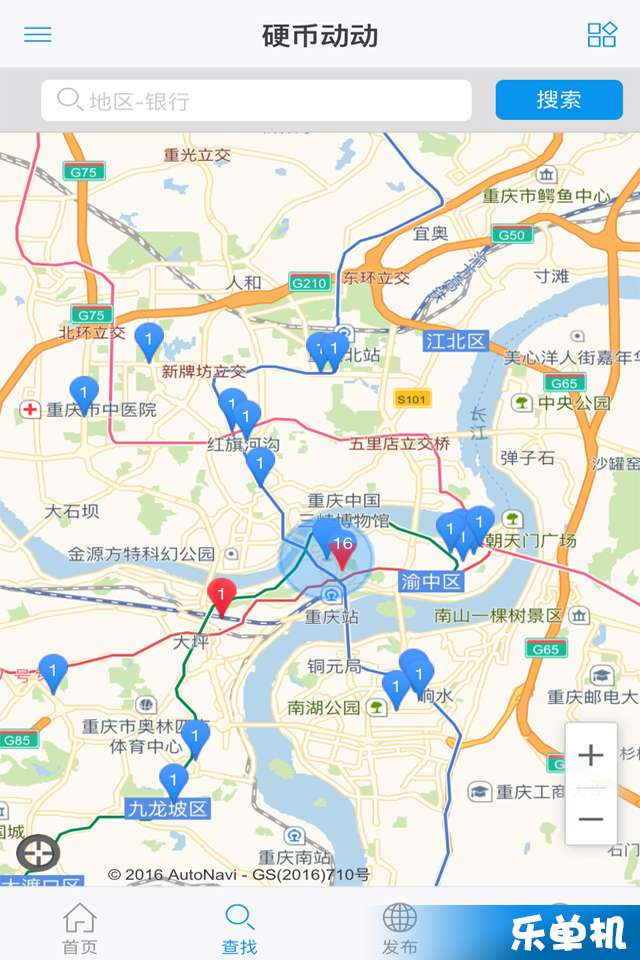Screen dimensions: 640x960
Task: Select the blue pin above 九龙坡区
Action: (174, 781)
